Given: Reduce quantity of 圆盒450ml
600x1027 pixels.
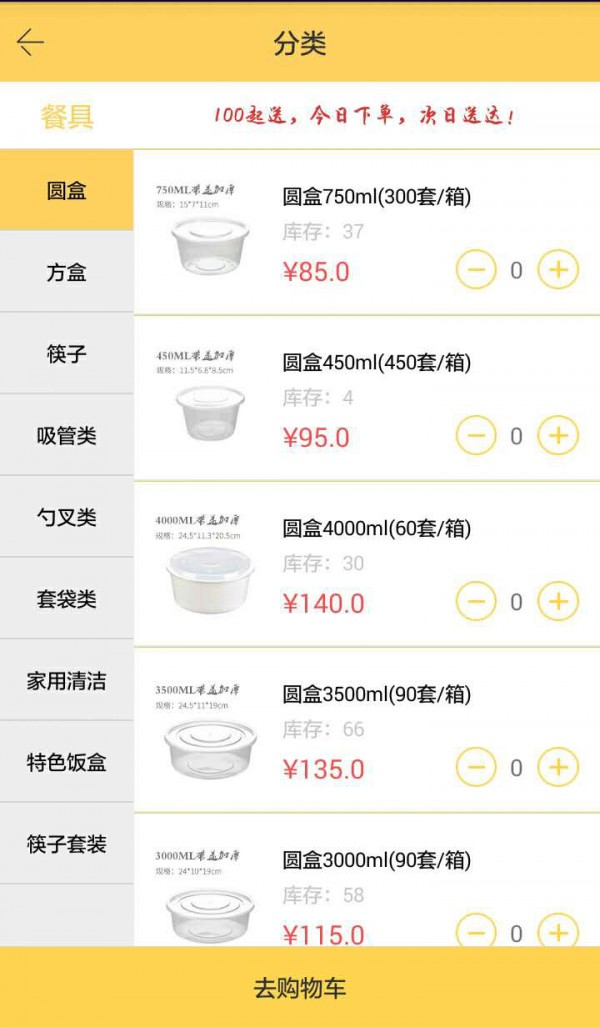Looking at the screenshot, I should (x=476, y=435).
